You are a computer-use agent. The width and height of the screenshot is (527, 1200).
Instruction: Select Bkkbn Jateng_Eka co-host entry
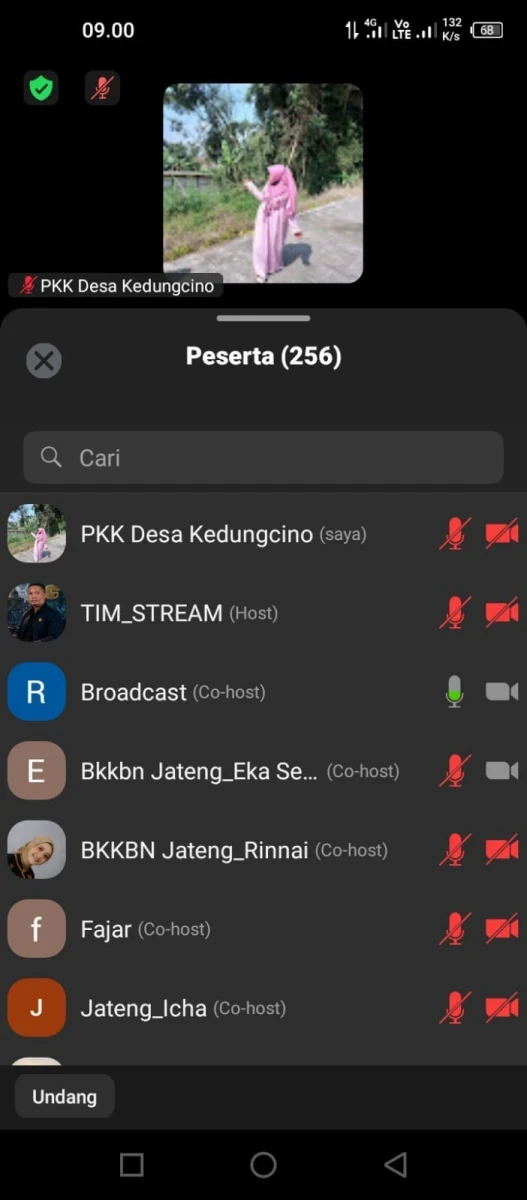(263, 771)
